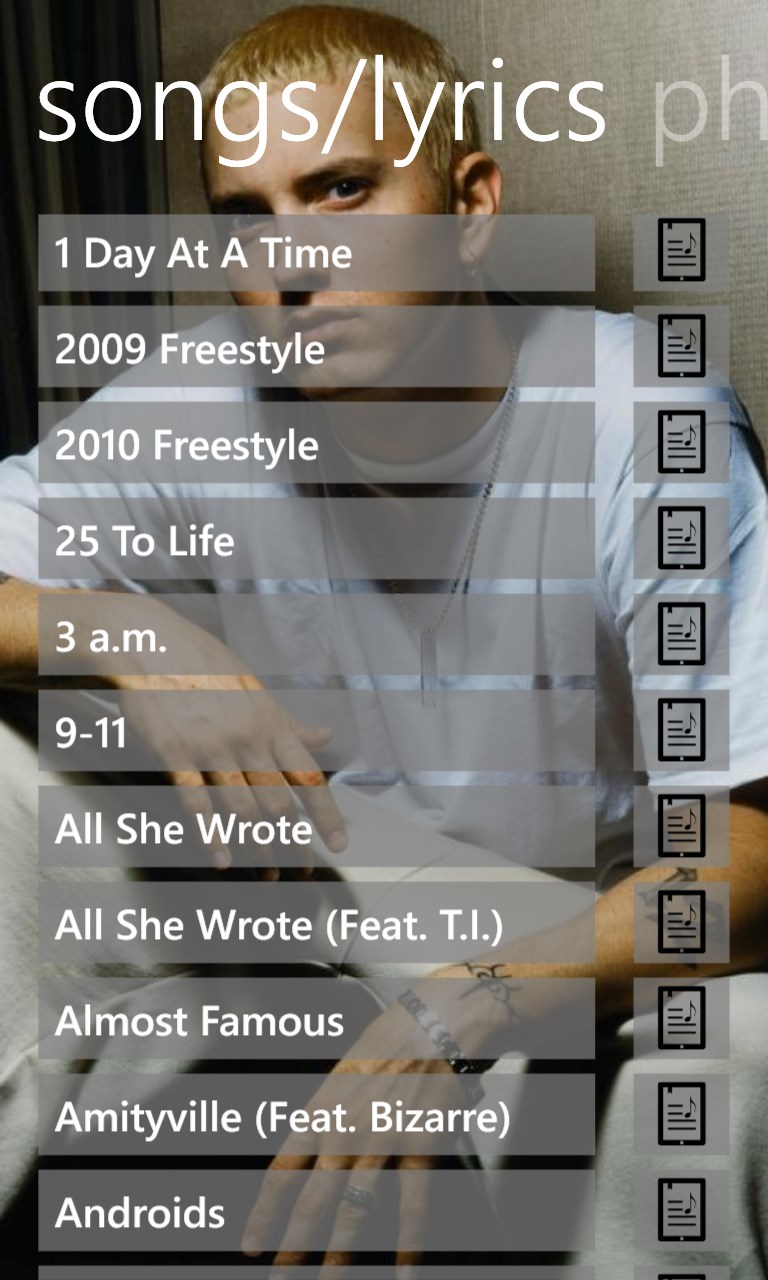Show lyrics icon for Amityville (Feat. Bizarre)
This screenshot has width=768, height=1280.
pyautogui.click(x=681, y=1115)
